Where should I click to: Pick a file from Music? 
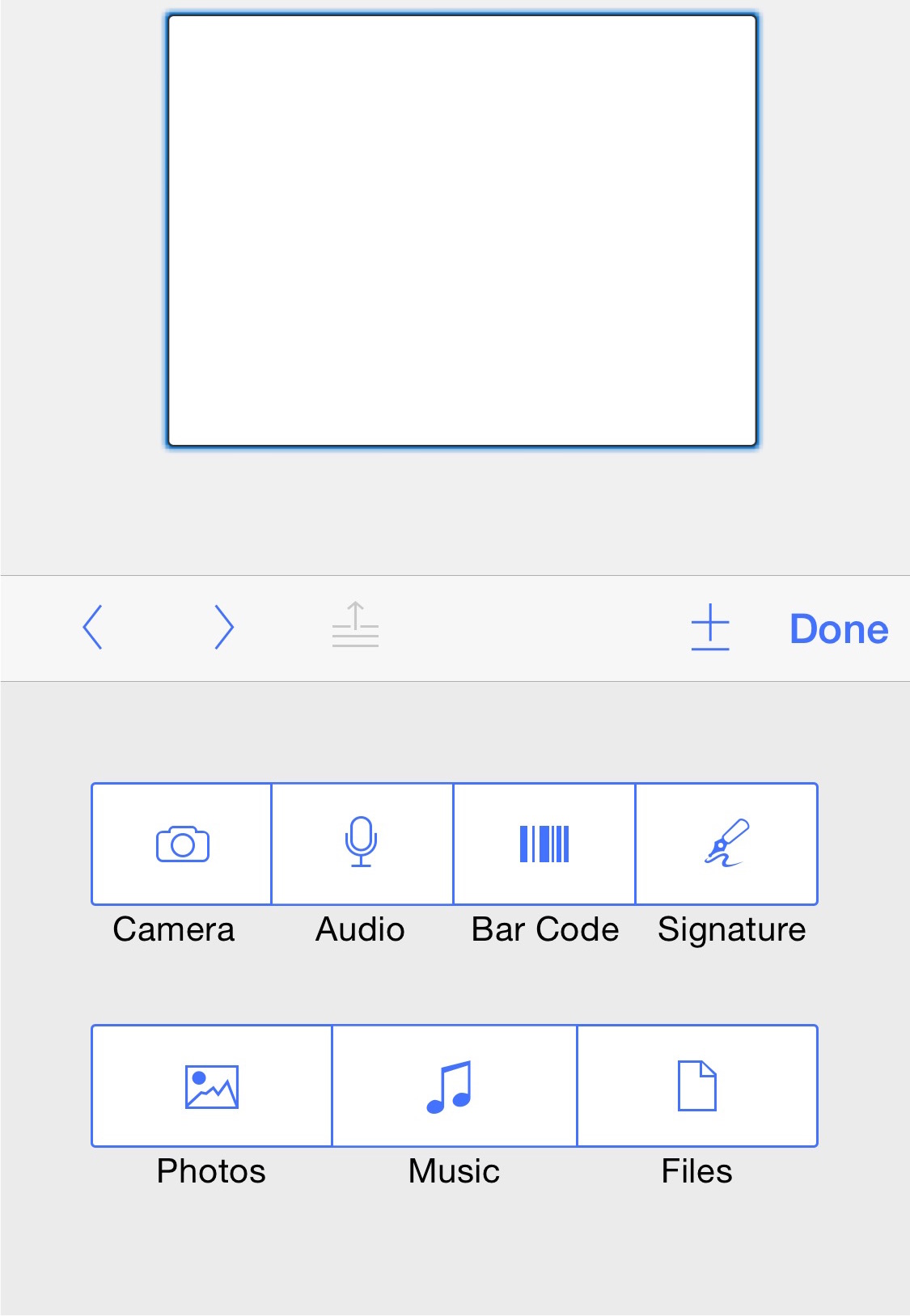click(454, 1085)
